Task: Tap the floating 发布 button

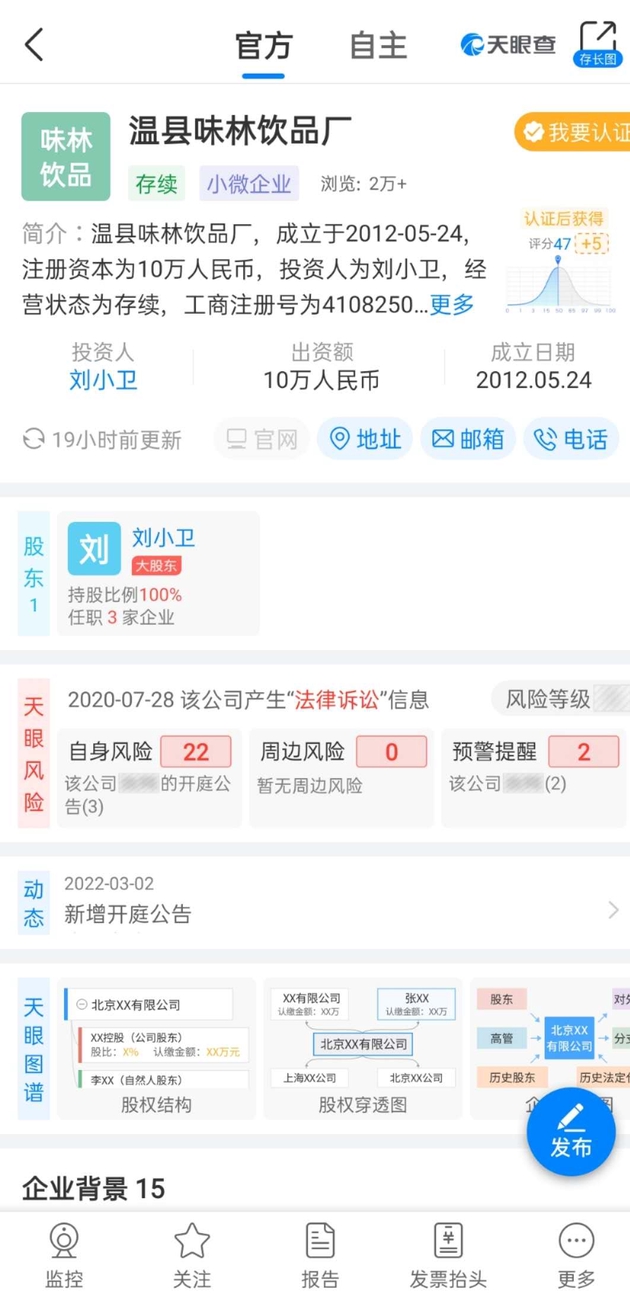Action: coord(571,1131)
